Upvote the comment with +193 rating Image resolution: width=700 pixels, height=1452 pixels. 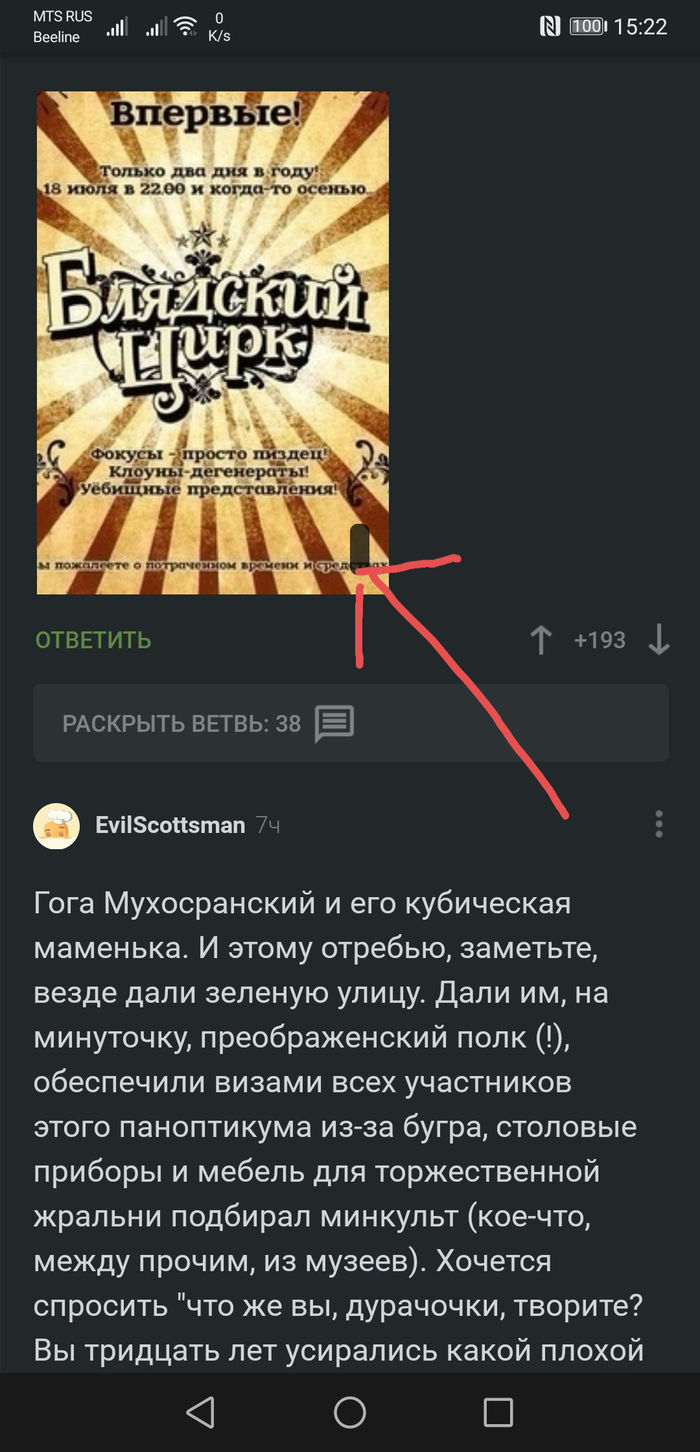coord(541,640)
